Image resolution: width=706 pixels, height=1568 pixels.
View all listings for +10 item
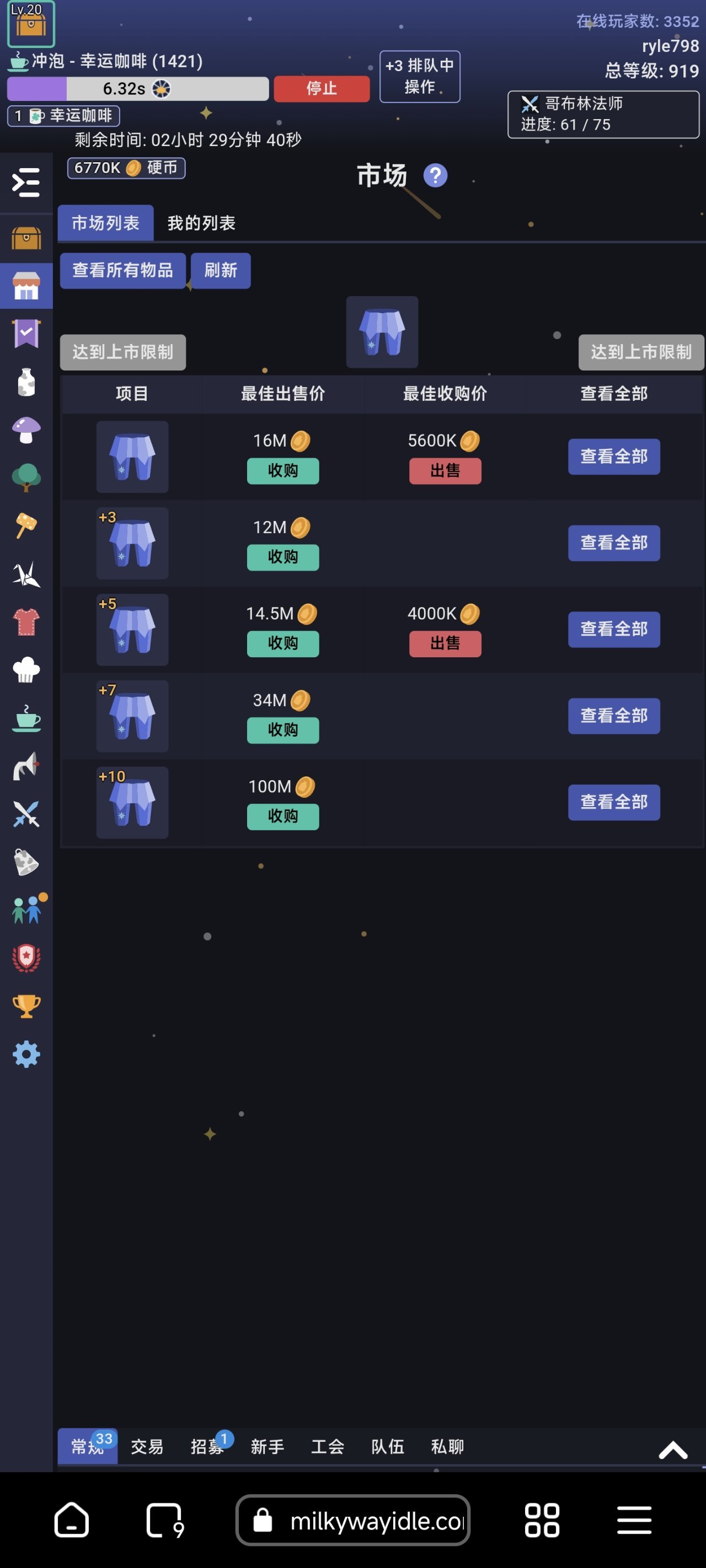click(x=613, y=802)
